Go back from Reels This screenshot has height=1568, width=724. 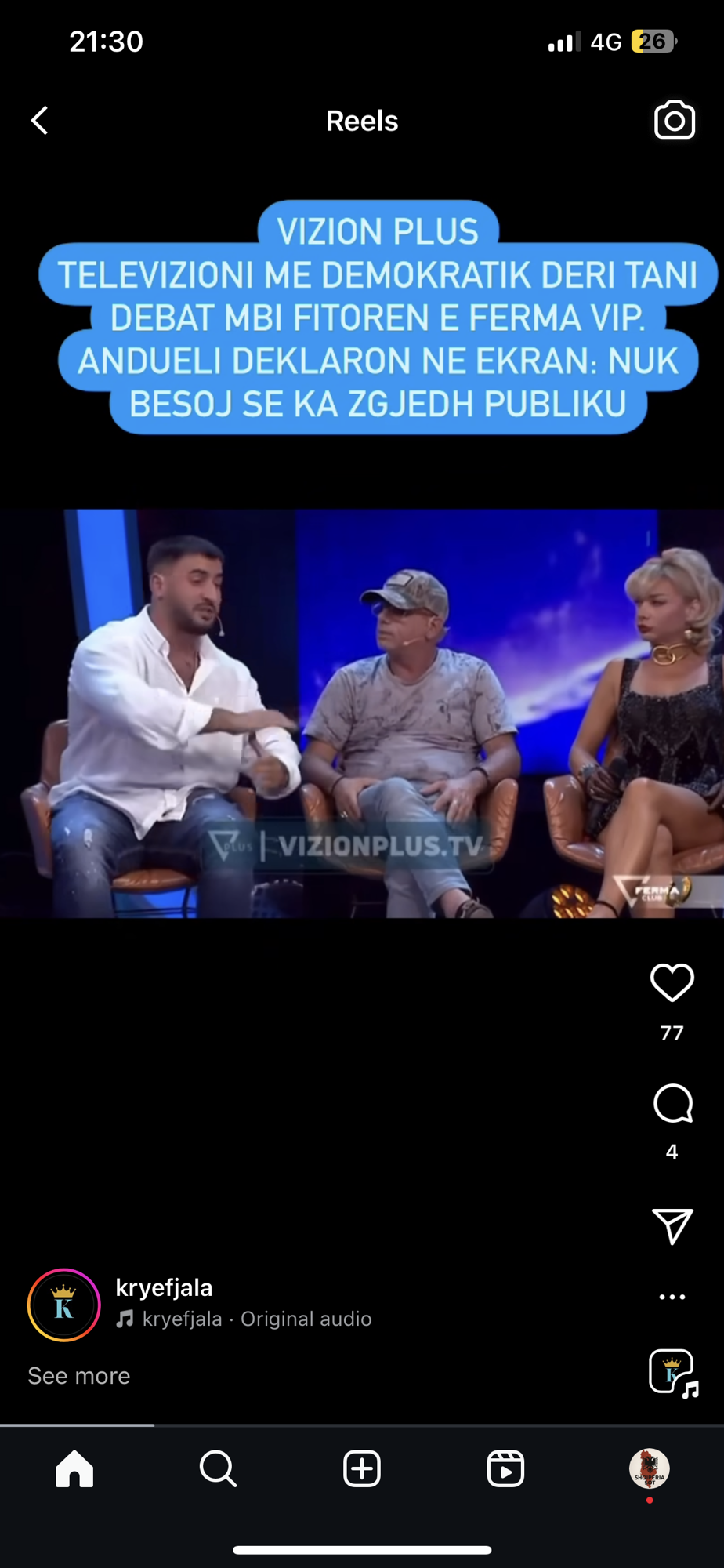coord(40,121)
